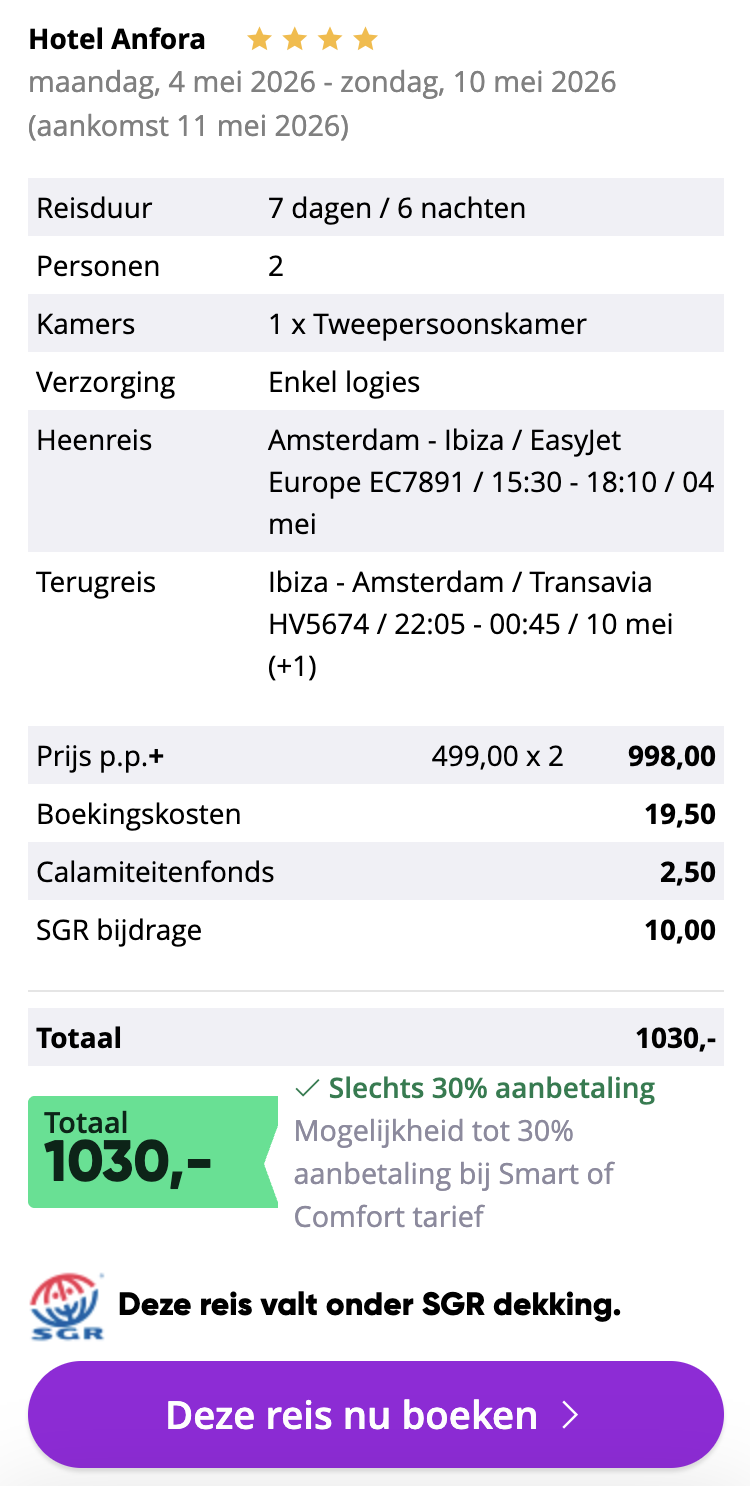Click the fourth star of the rating row
Screen dimensions: 750x1486
click(x=366, y=38)
